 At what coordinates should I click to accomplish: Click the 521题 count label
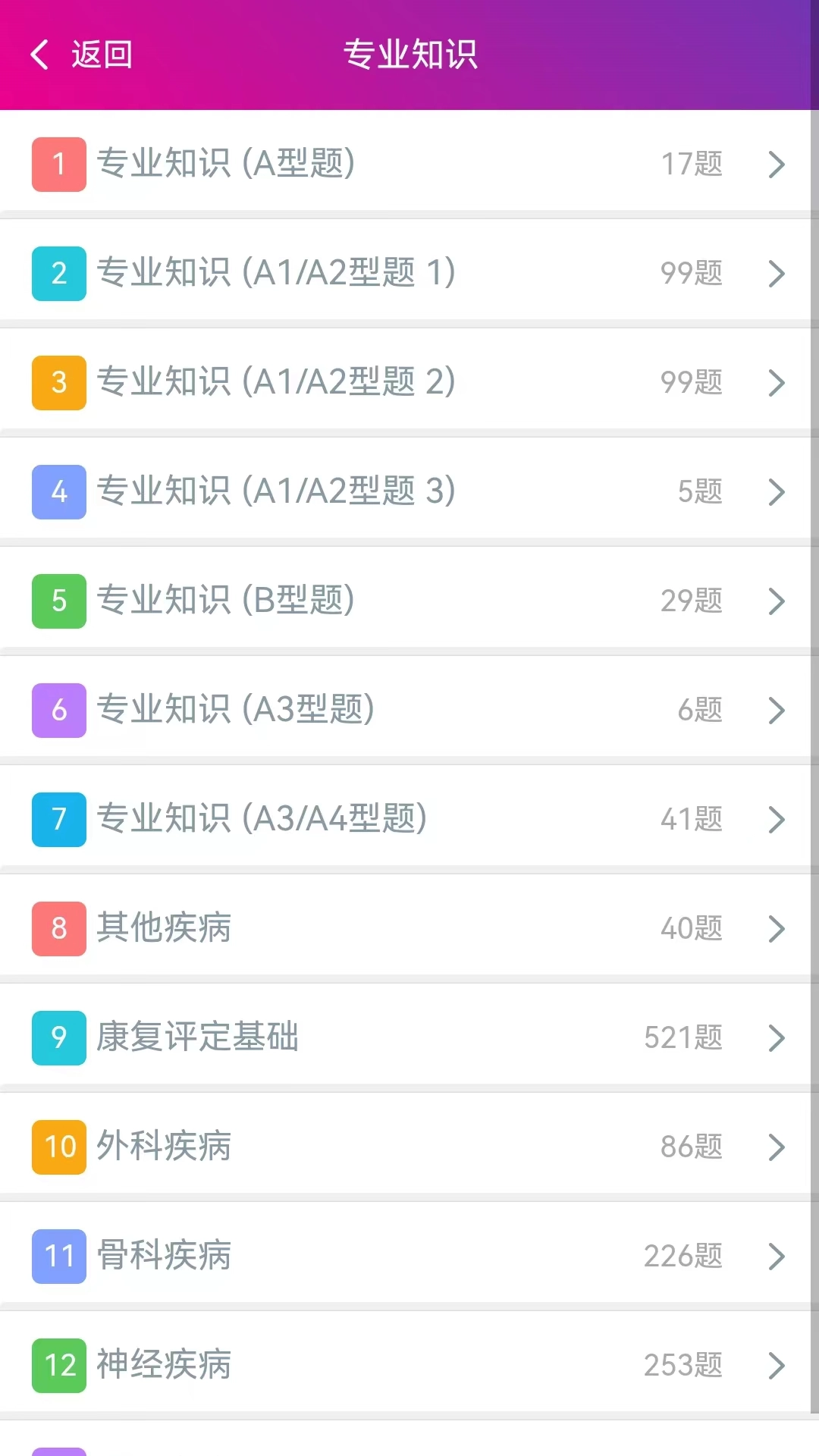pyautogui.click(x=682, y=1037)
